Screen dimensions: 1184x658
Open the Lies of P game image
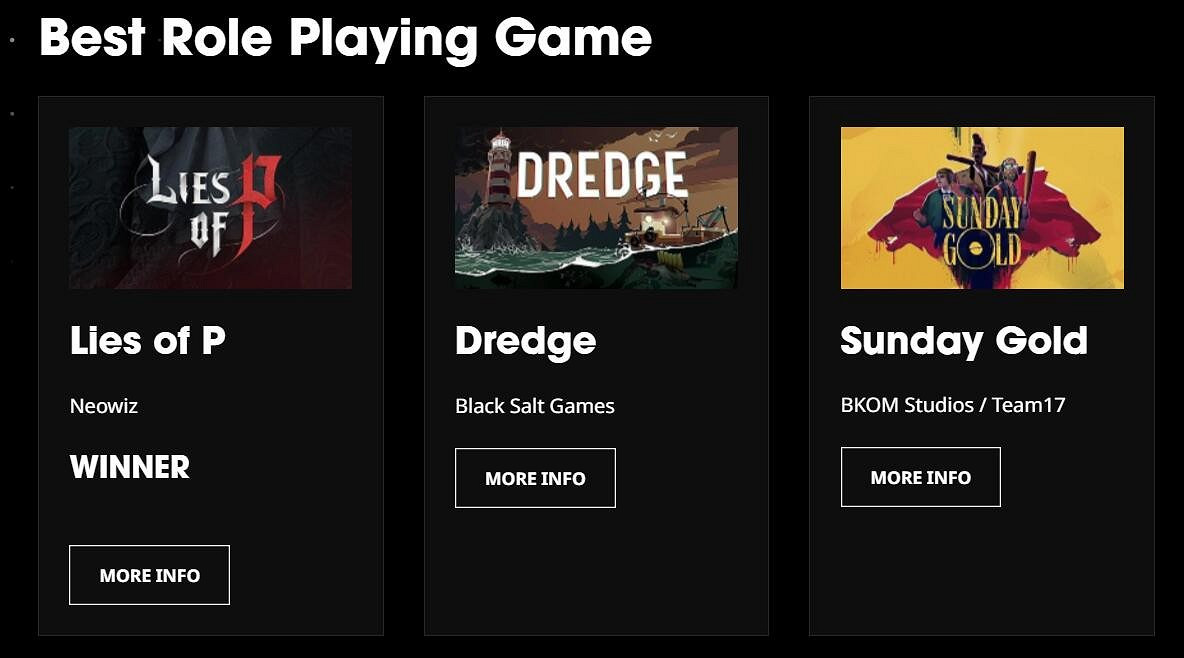coord(210,208)
